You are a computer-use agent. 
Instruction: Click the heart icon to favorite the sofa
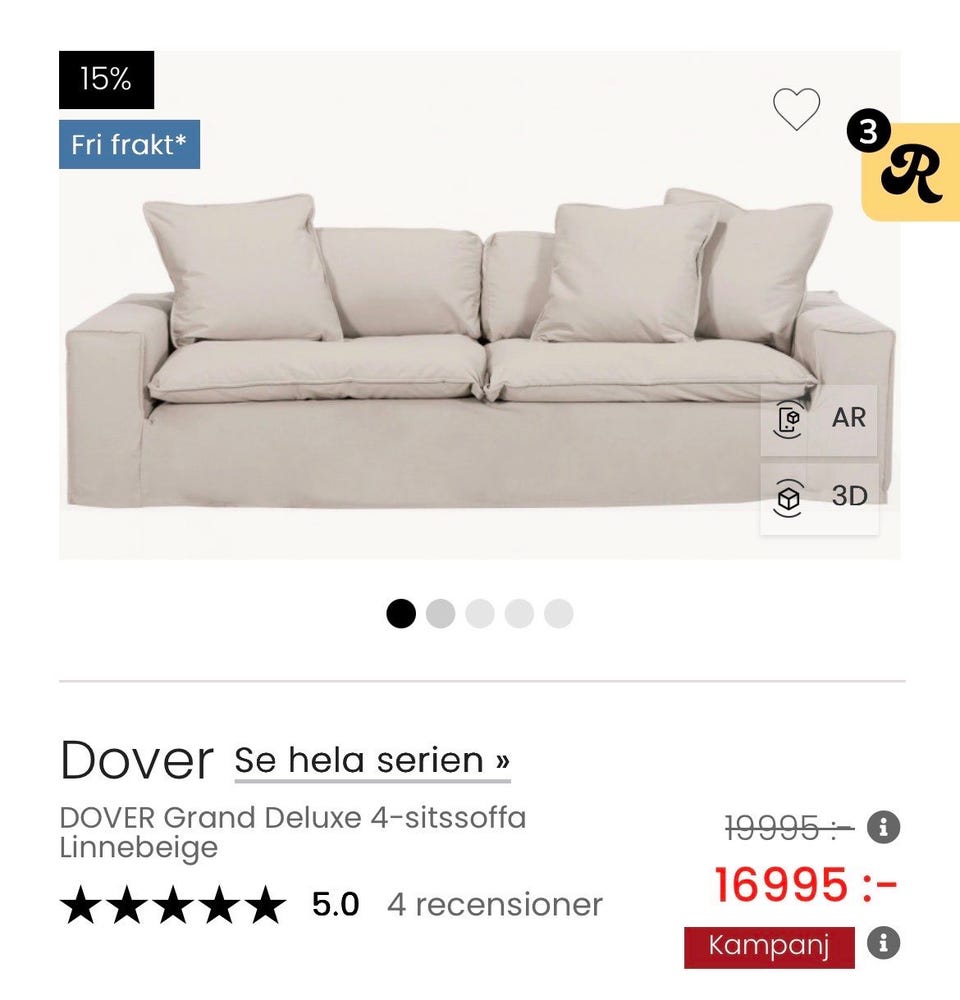[x=795, y=110]
